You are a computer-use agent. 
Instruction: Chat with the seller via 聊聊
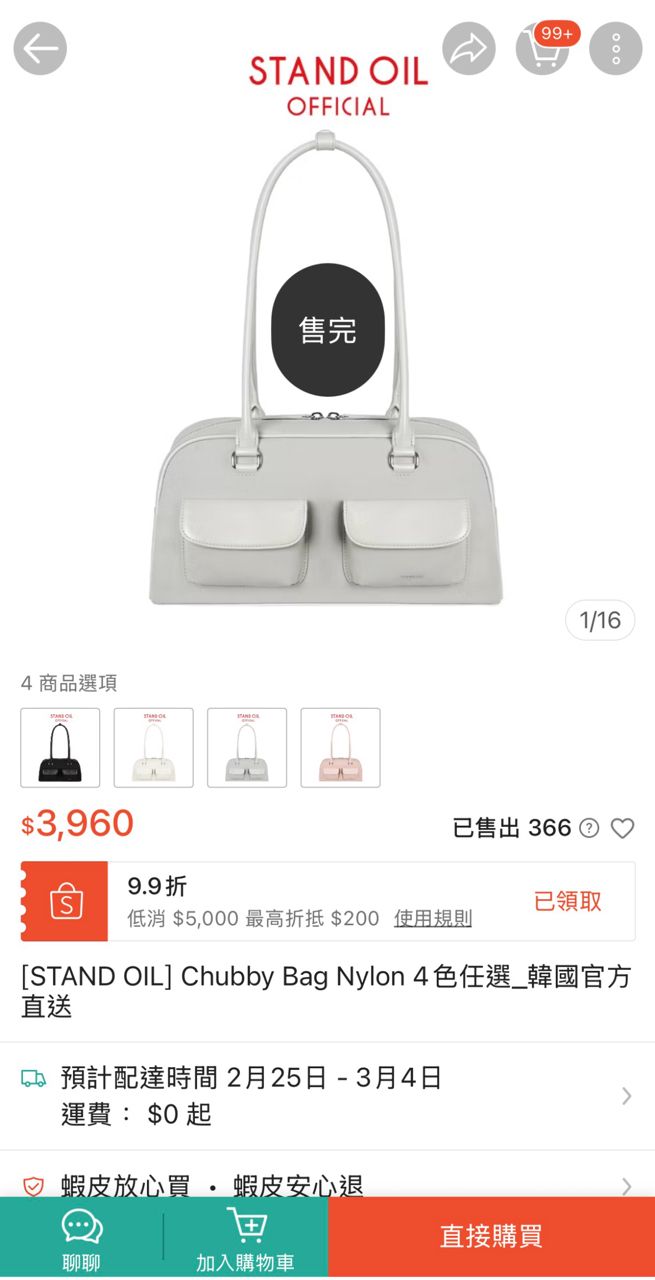click(x=82, y=1238)
